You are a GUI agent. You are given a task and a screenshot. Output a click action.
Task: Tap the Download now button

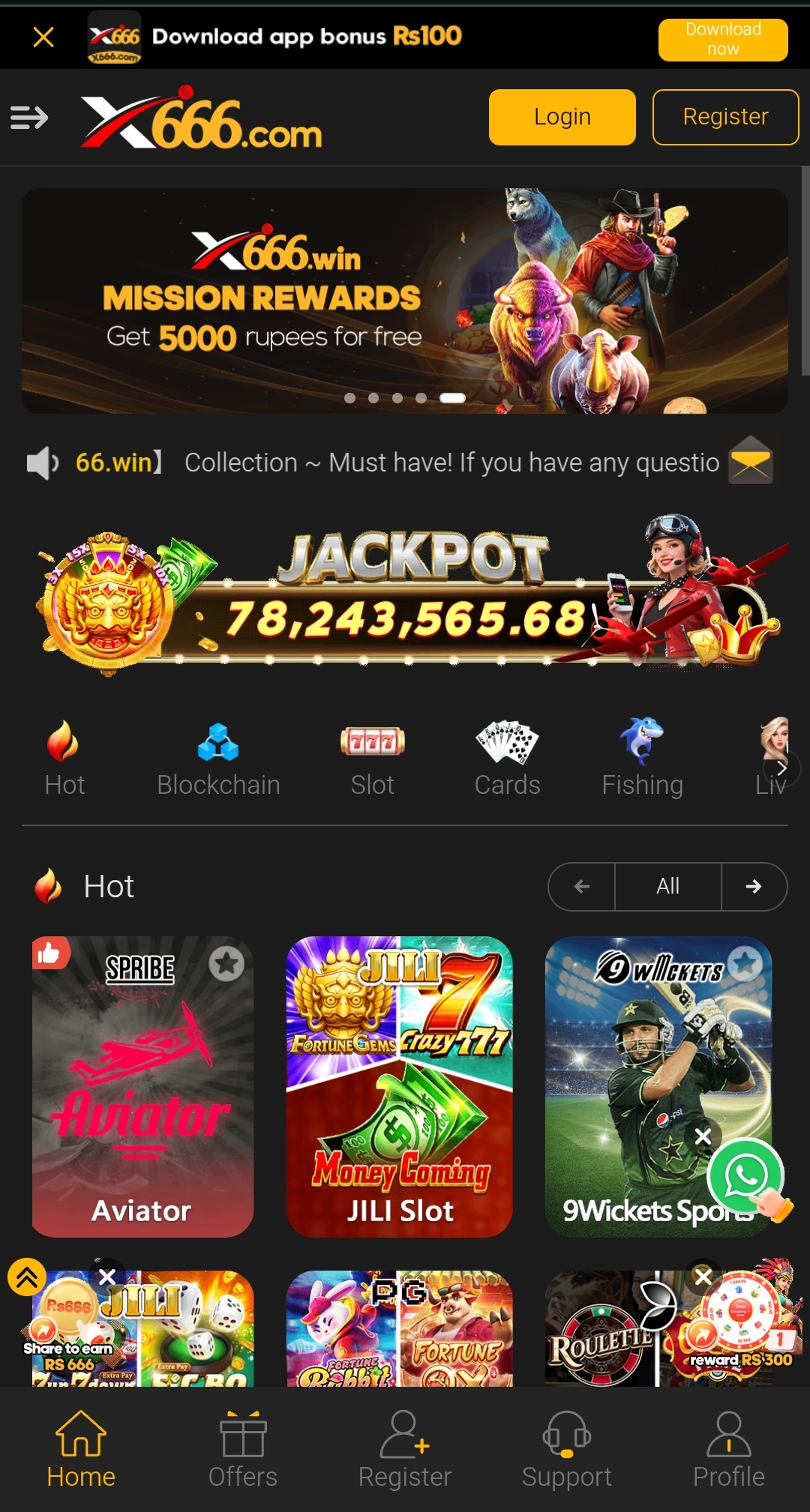[x=722, y=39]
